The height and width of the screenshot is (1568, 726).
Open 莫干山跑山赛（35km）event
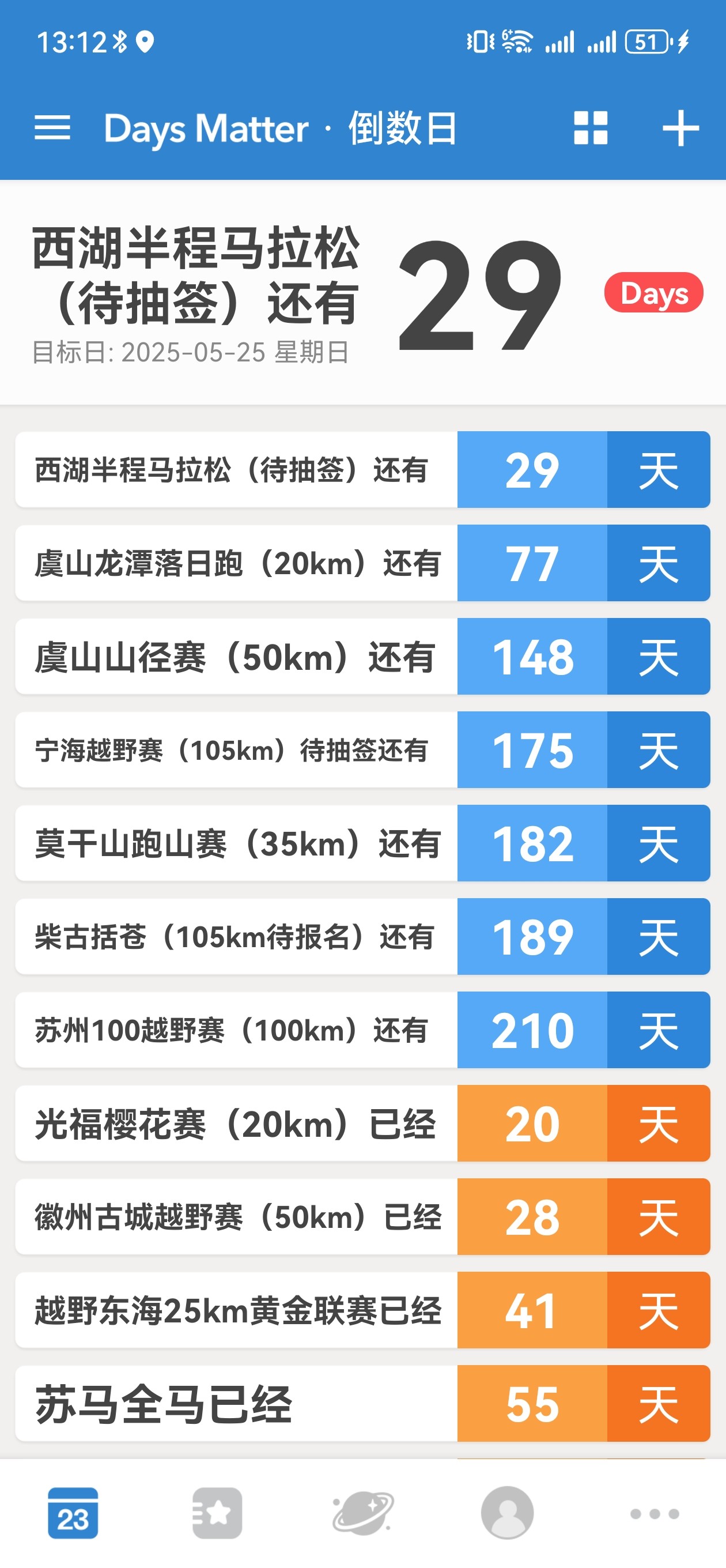click(x=362, y=843)
